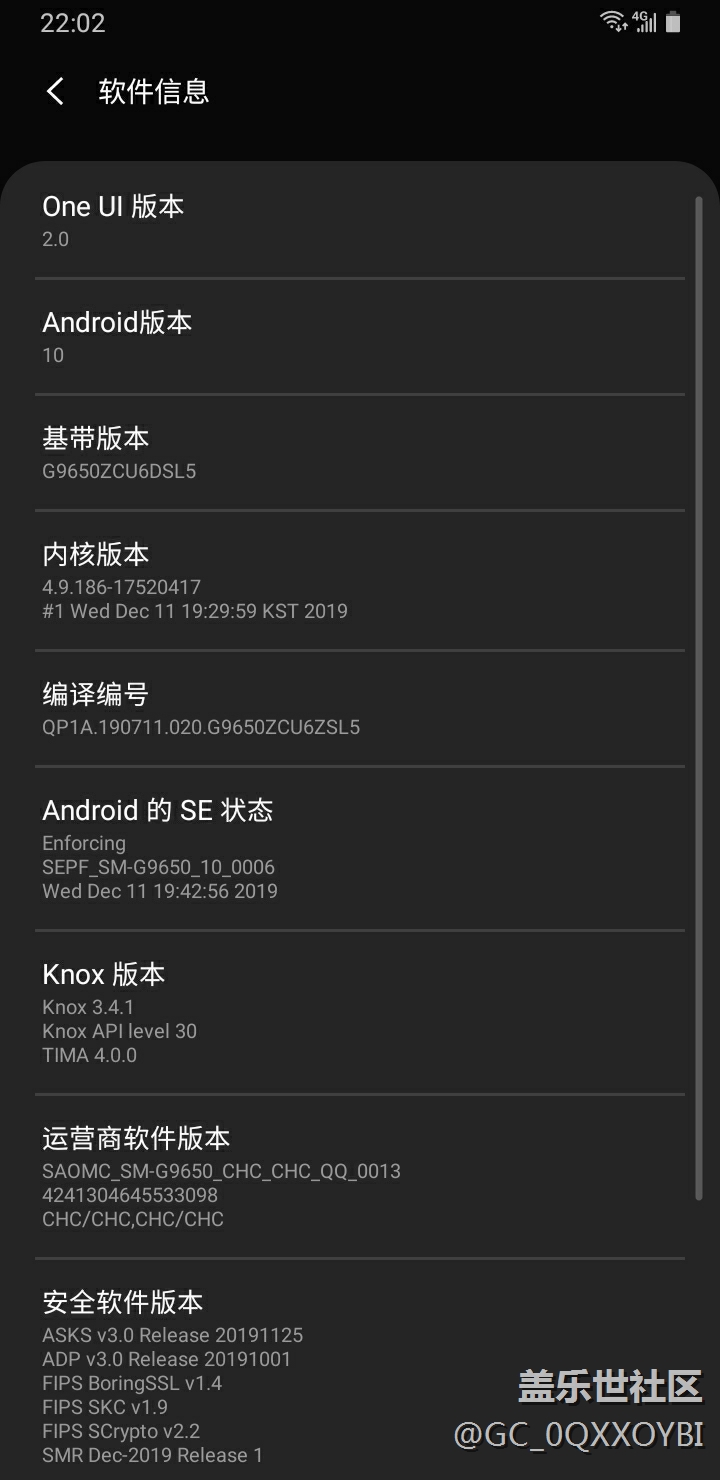
Task: Select the 基带版本 row
Action: [x=360, y=453]
